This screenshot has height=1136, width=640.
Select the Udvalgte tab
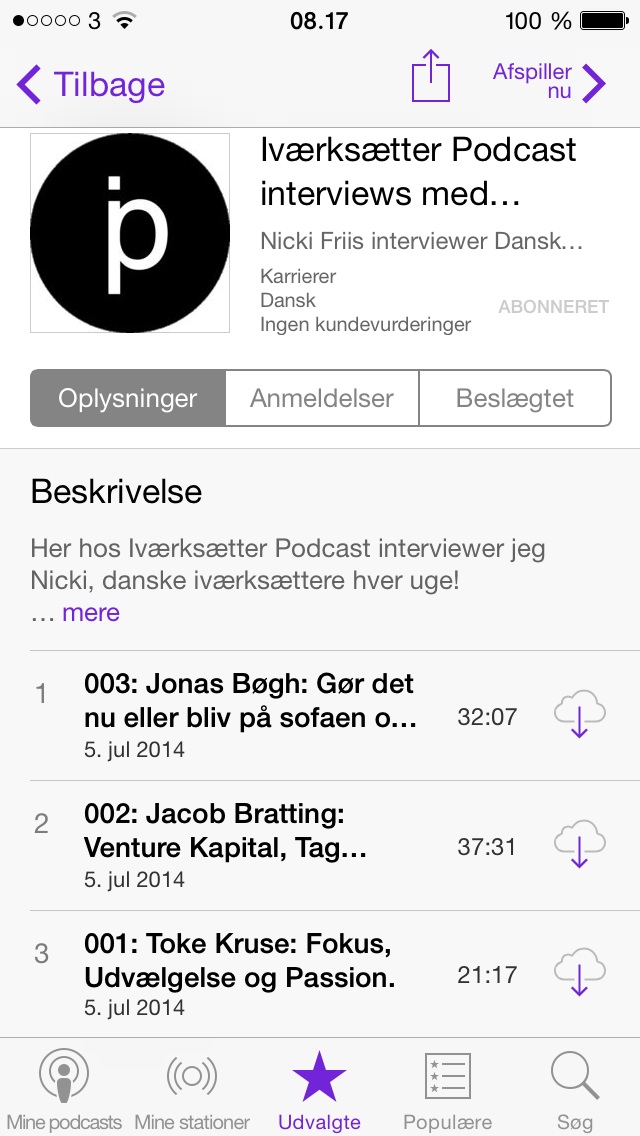320,1089
